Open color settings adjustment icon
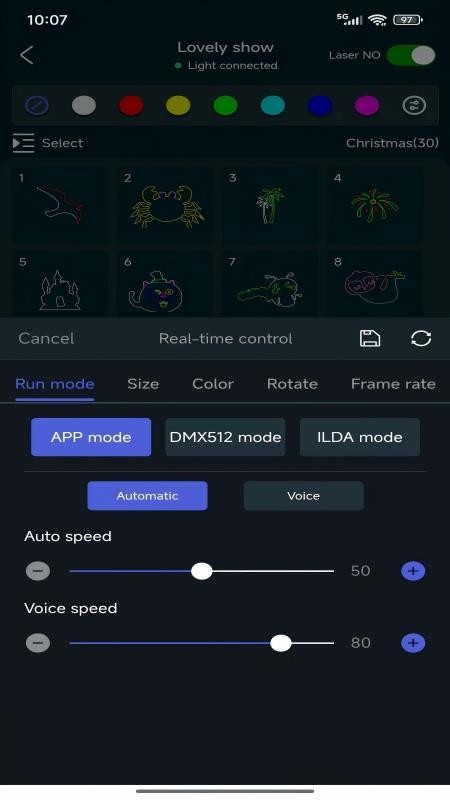The width and height of the screenshot is (450, 800). point(414,106)
